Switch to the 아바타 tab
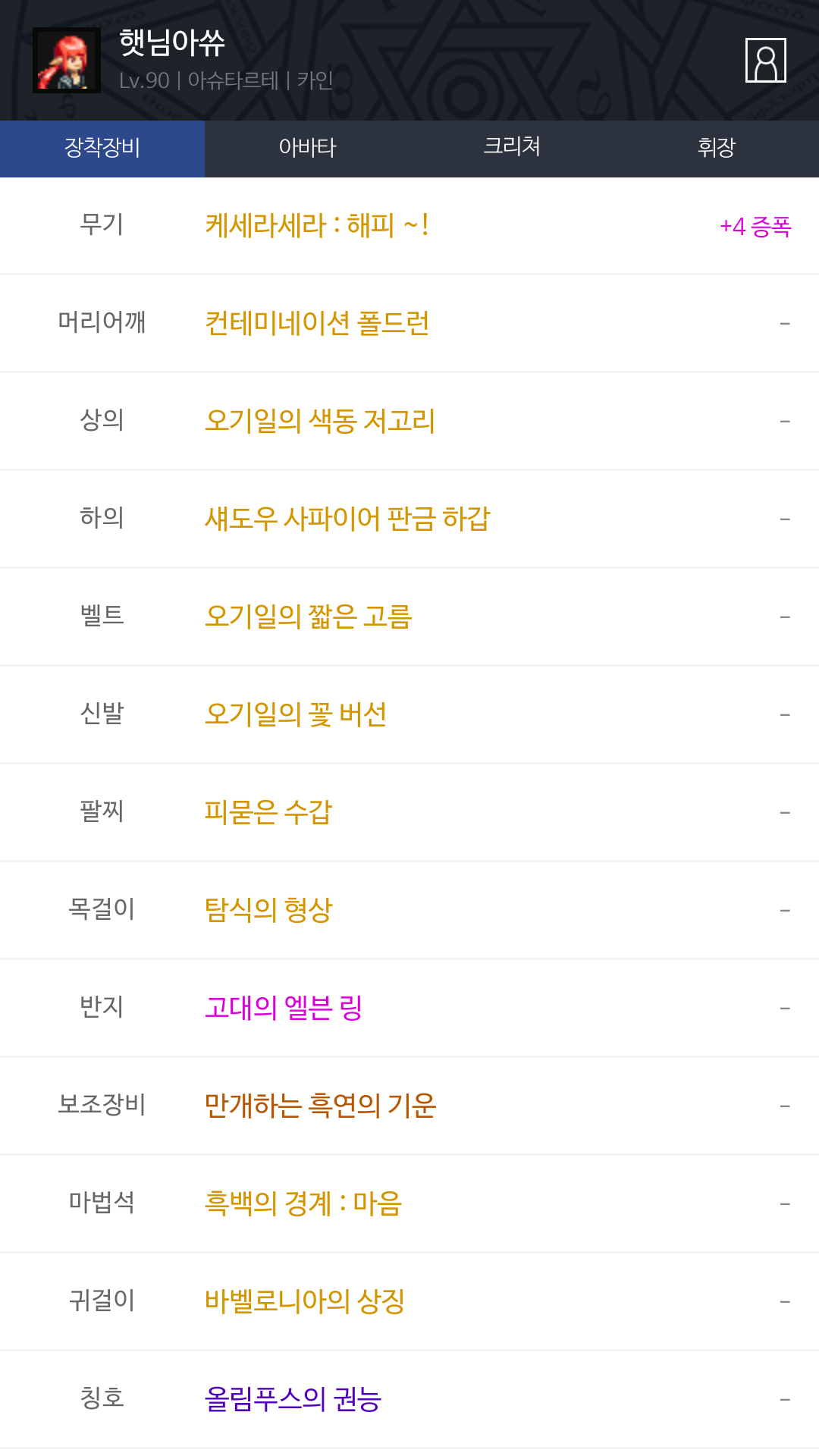The height and width of the screenshot is (1456, 819). (307, 148)
